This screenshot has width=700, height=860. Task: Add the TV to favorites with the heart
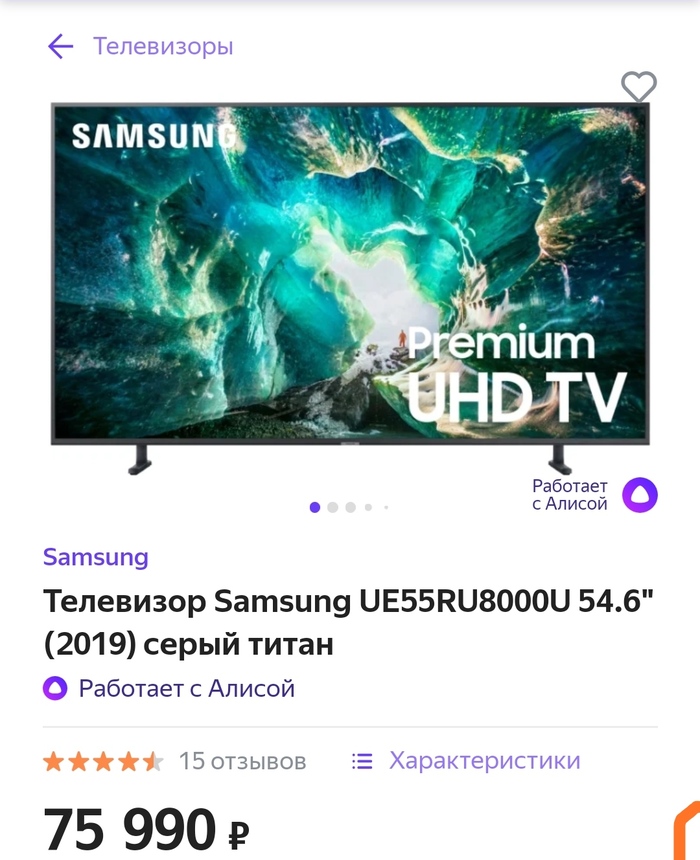[x=638, y=87]
